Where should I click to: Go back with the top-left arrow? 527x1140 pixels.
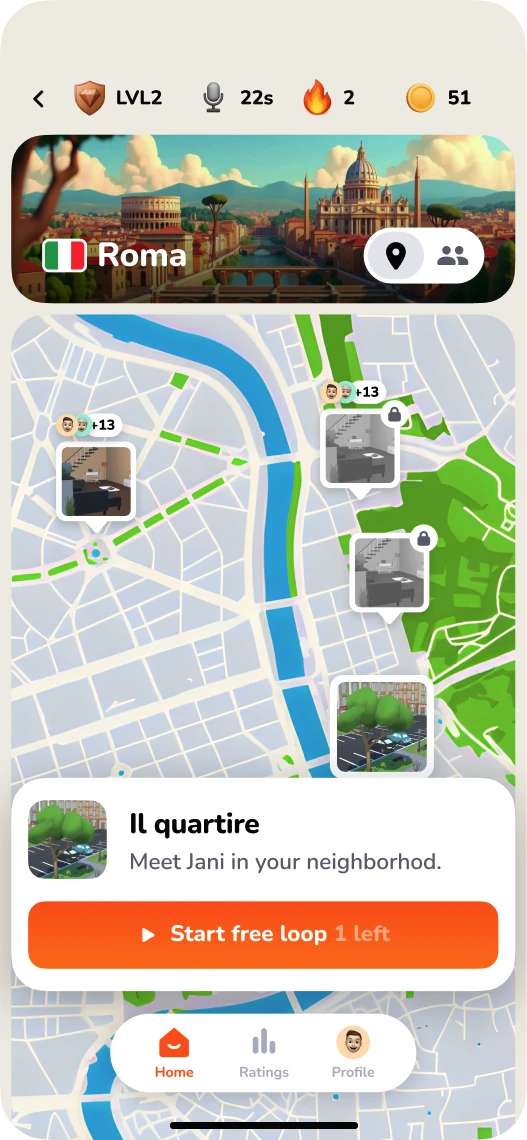(x=39, y=98)
